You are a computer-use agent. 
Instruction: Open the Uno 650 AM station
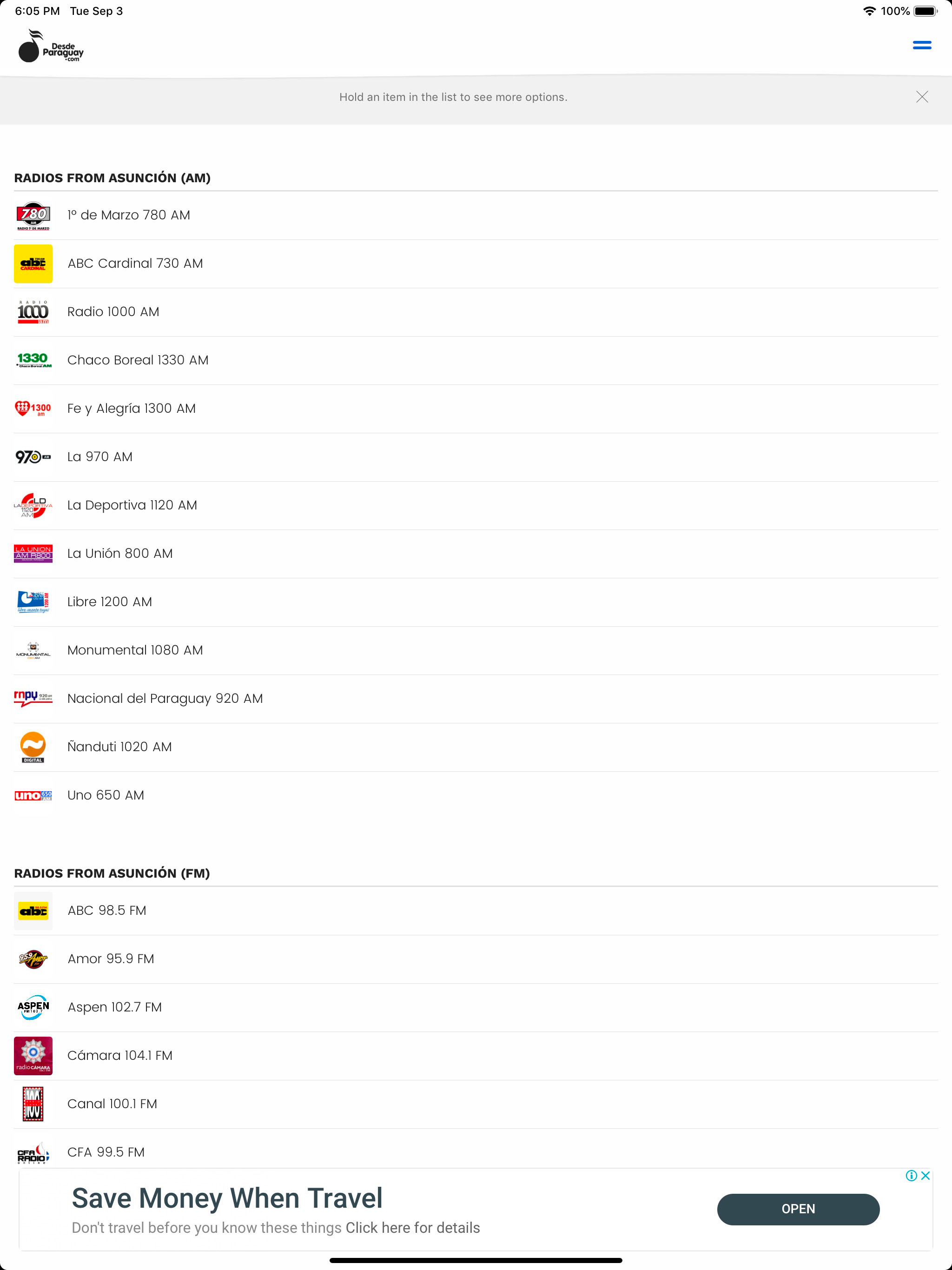[x=230, y=795]
